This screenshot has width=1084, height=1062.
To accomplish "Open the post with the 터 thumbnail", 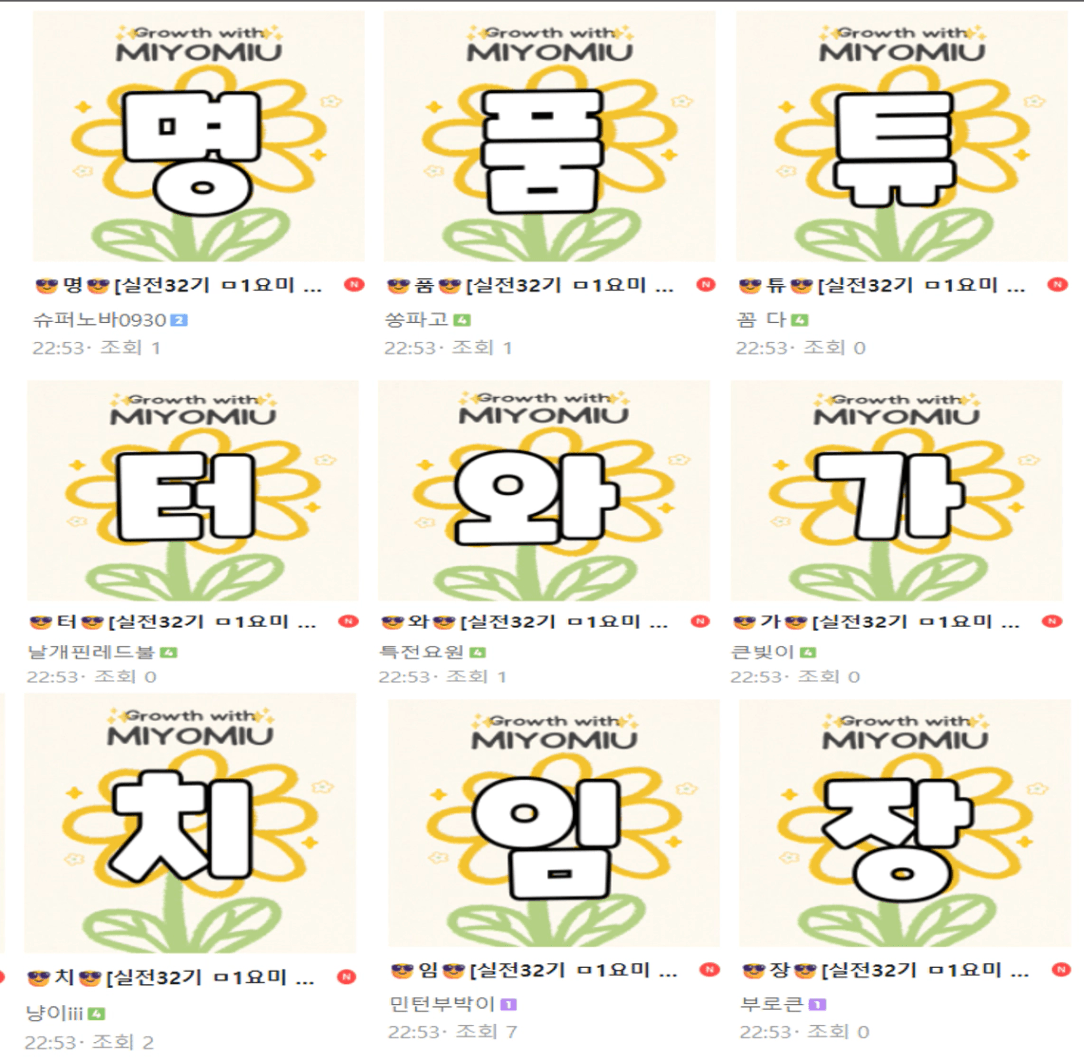I will coord(192,490).
